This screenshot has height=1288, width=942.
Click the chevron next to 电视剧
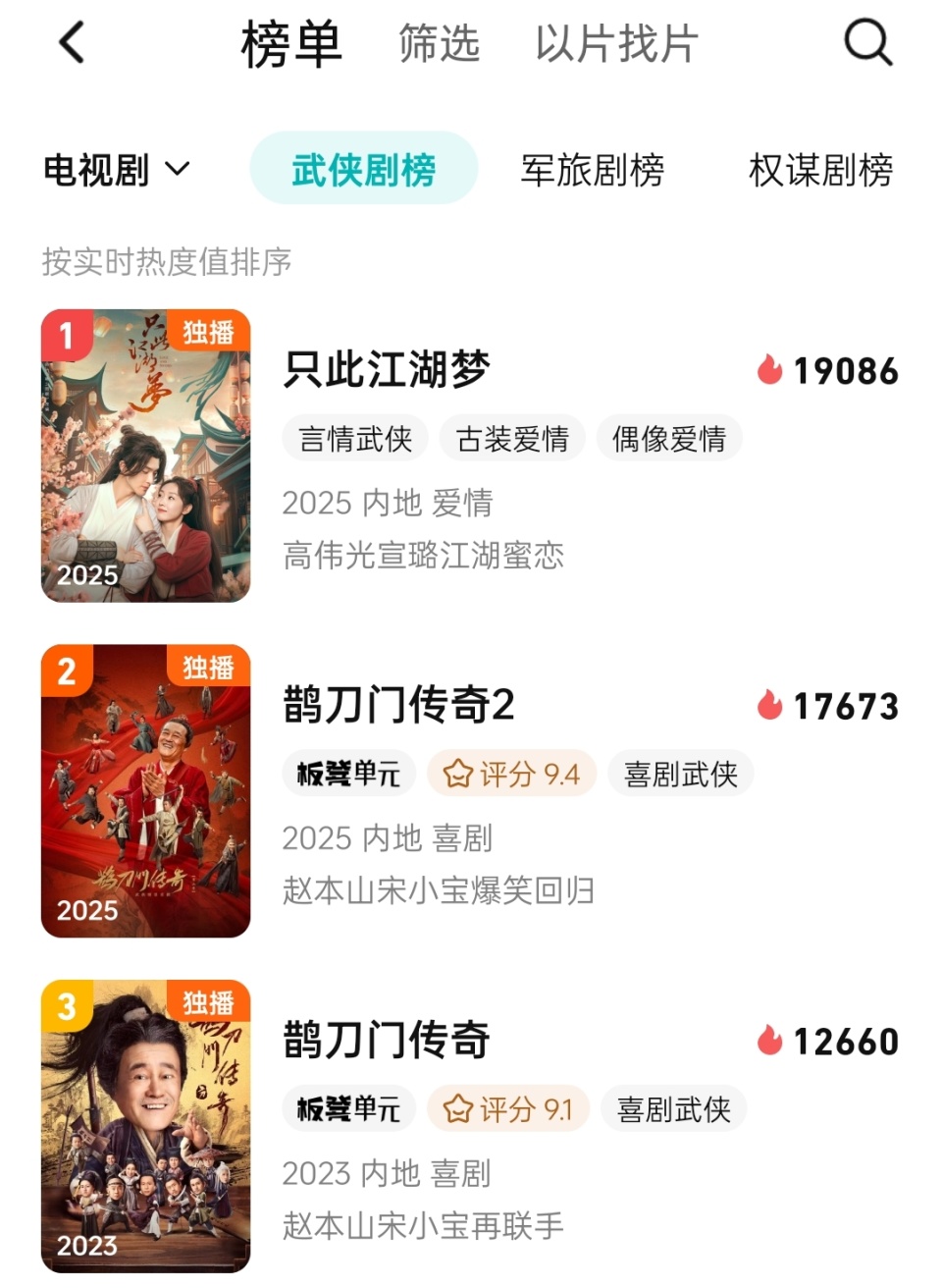(179, 172)
